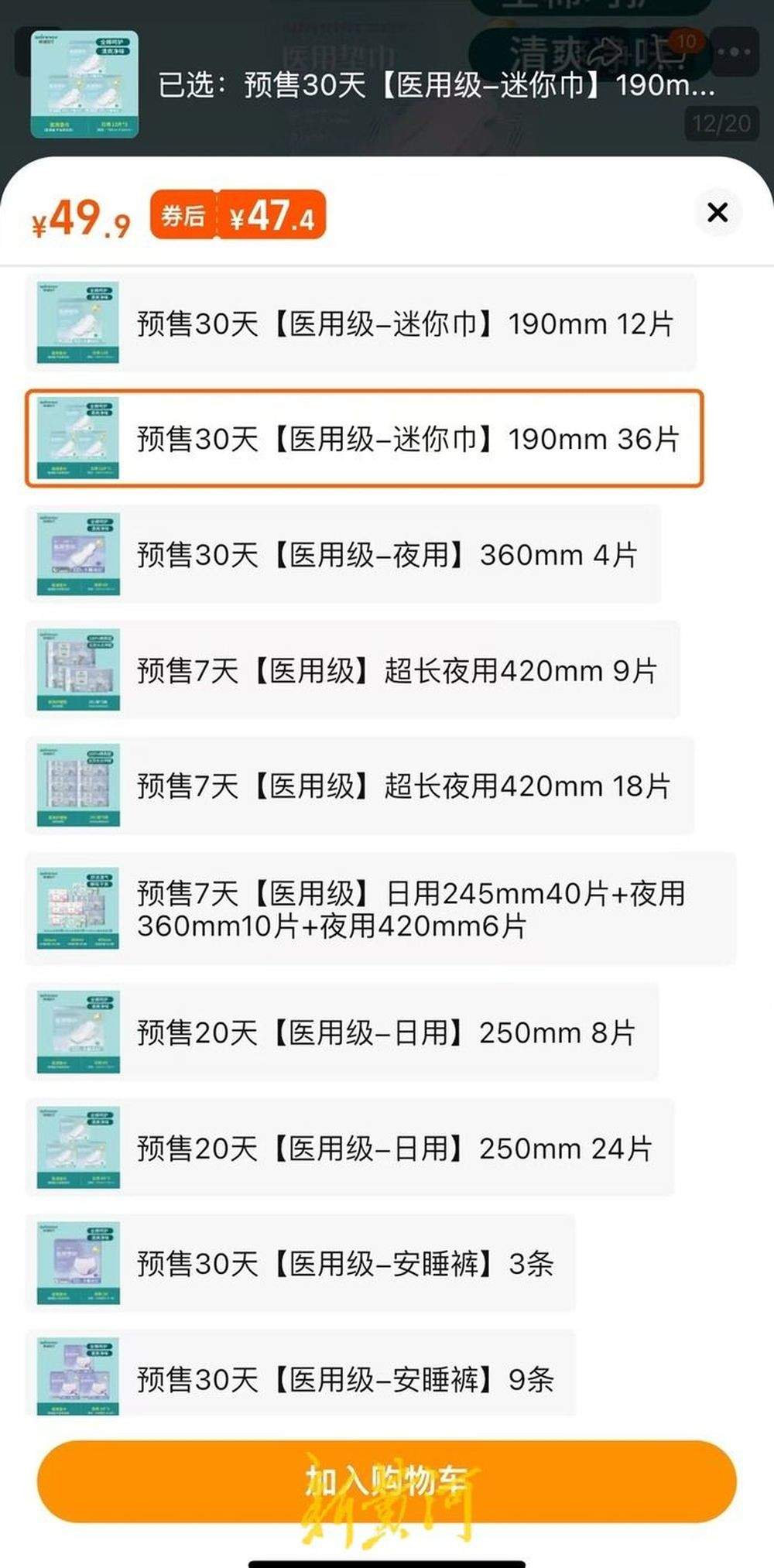Close the SKU selection panel

click(718, 213)
